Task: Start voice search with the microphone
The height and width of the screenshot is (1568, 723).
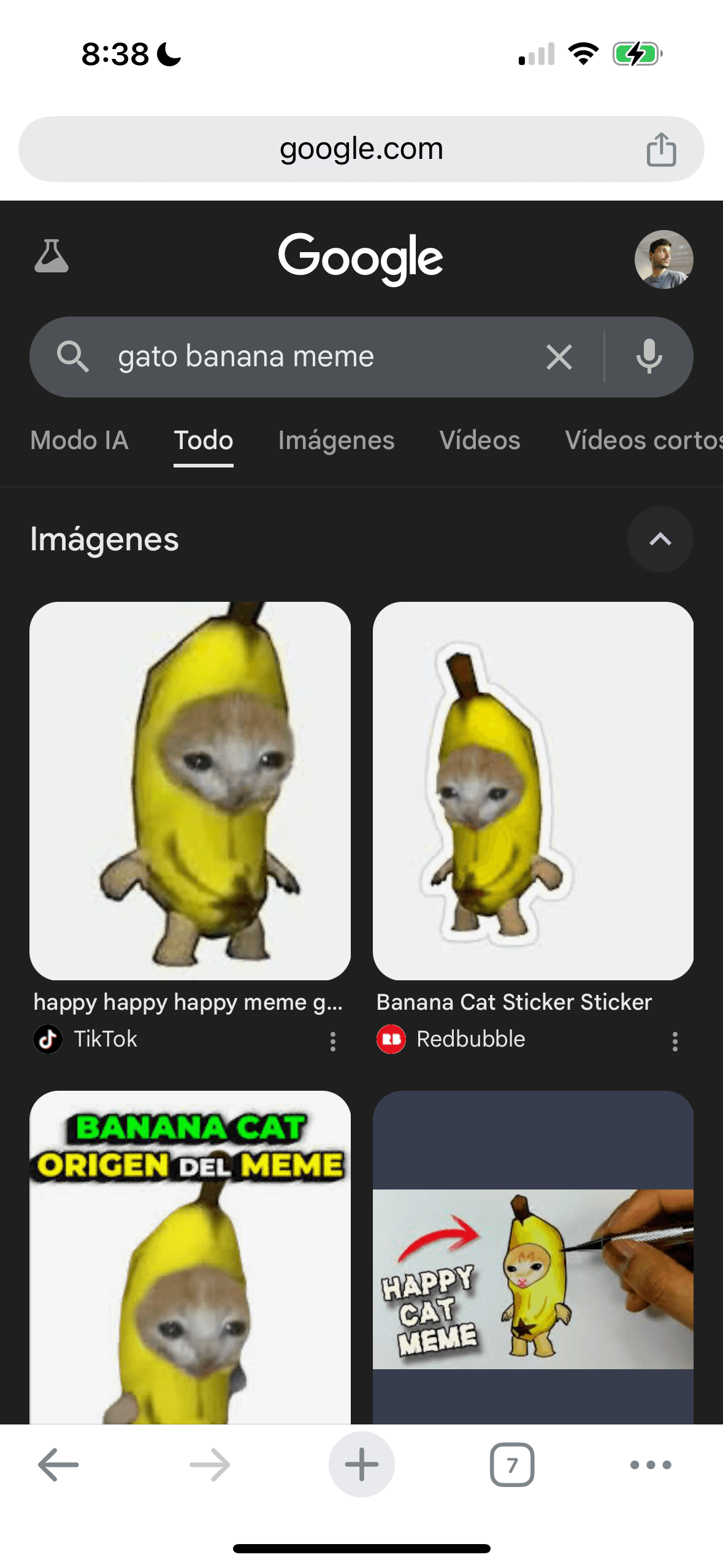Action: point(649,357)
